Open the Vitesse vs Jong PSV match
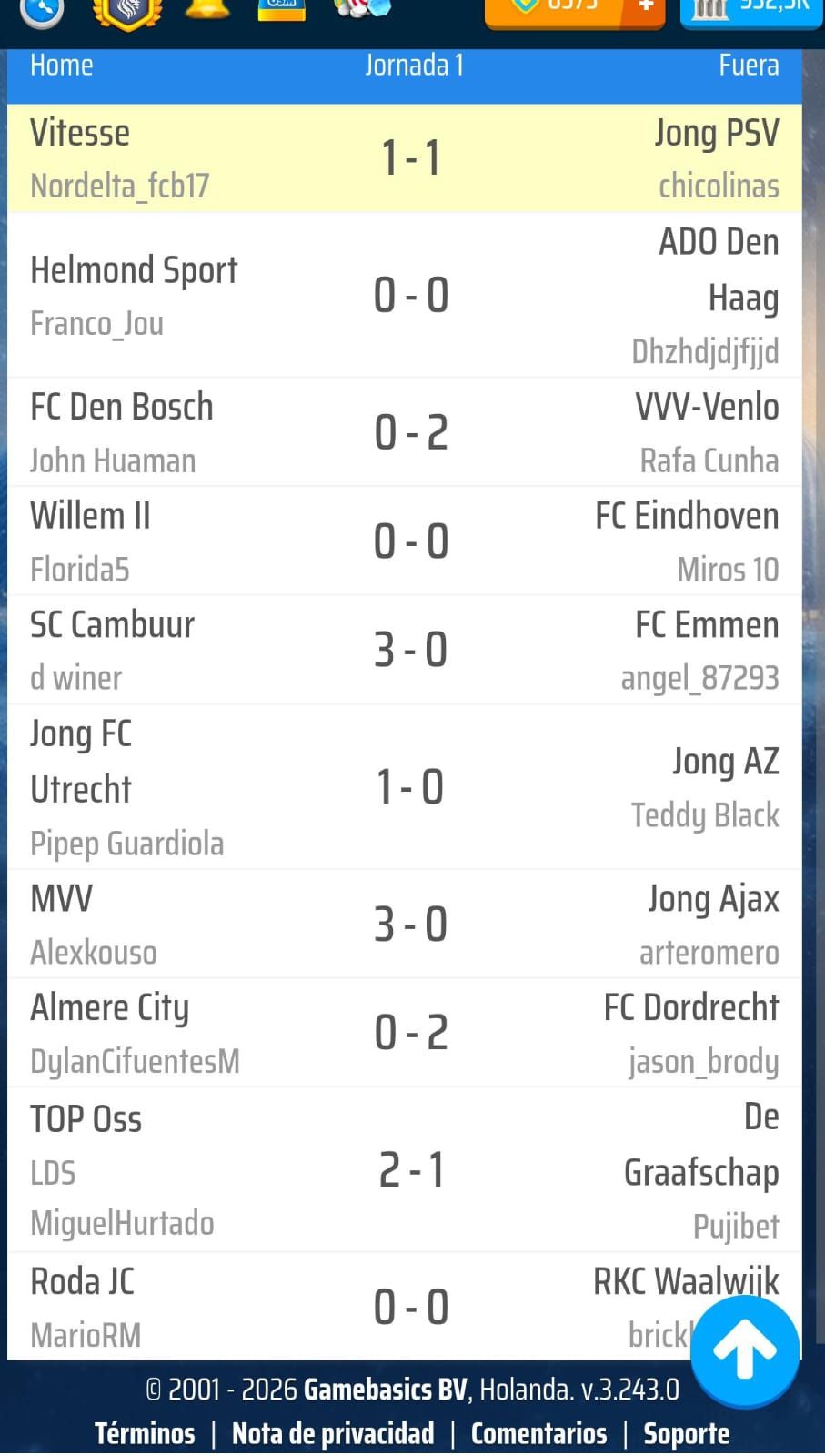 [x=410, y=158]
